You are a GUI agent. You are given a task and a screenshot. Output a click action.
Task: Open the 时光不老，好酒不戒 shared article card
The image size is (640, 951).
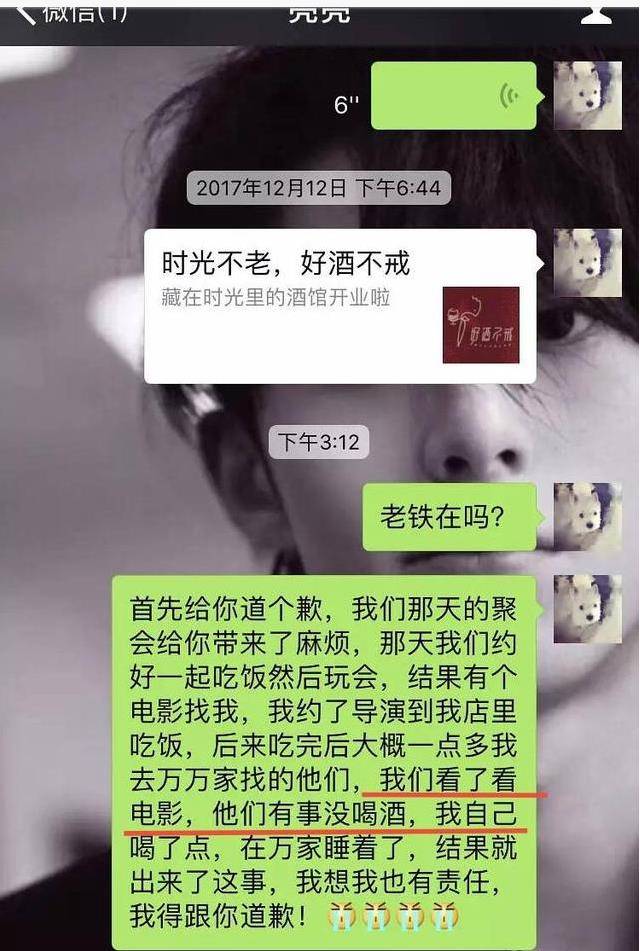340,306
